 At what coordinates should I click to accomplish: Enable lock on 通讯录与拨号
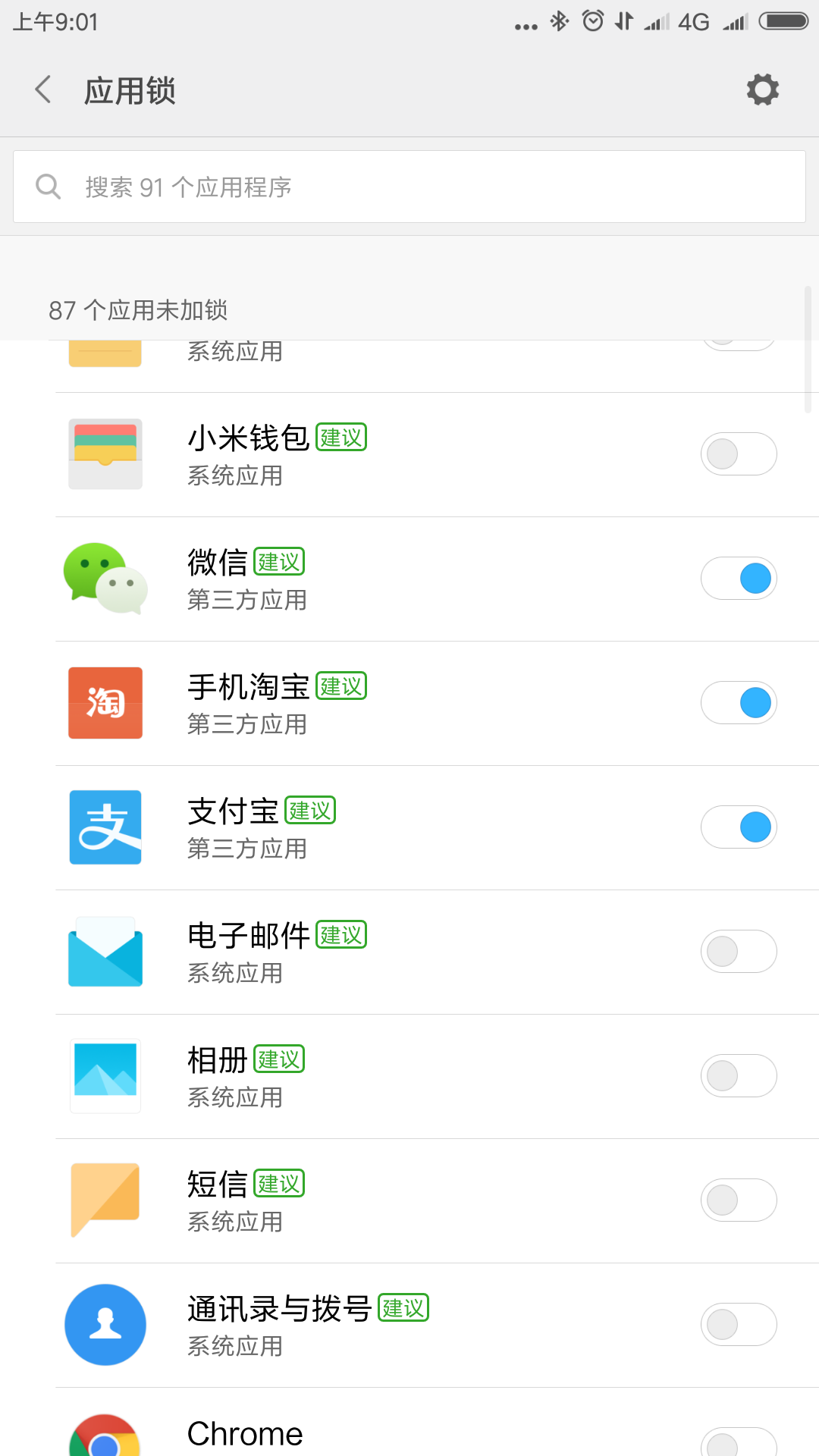[x=738, y=1325]
